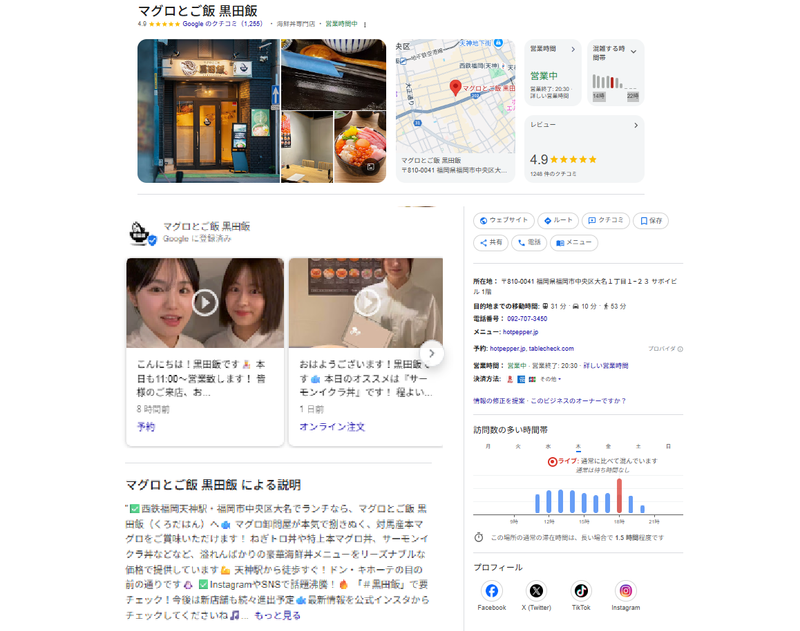Save this place with 保存
The image size is (800, 631).
click(651, 220)
